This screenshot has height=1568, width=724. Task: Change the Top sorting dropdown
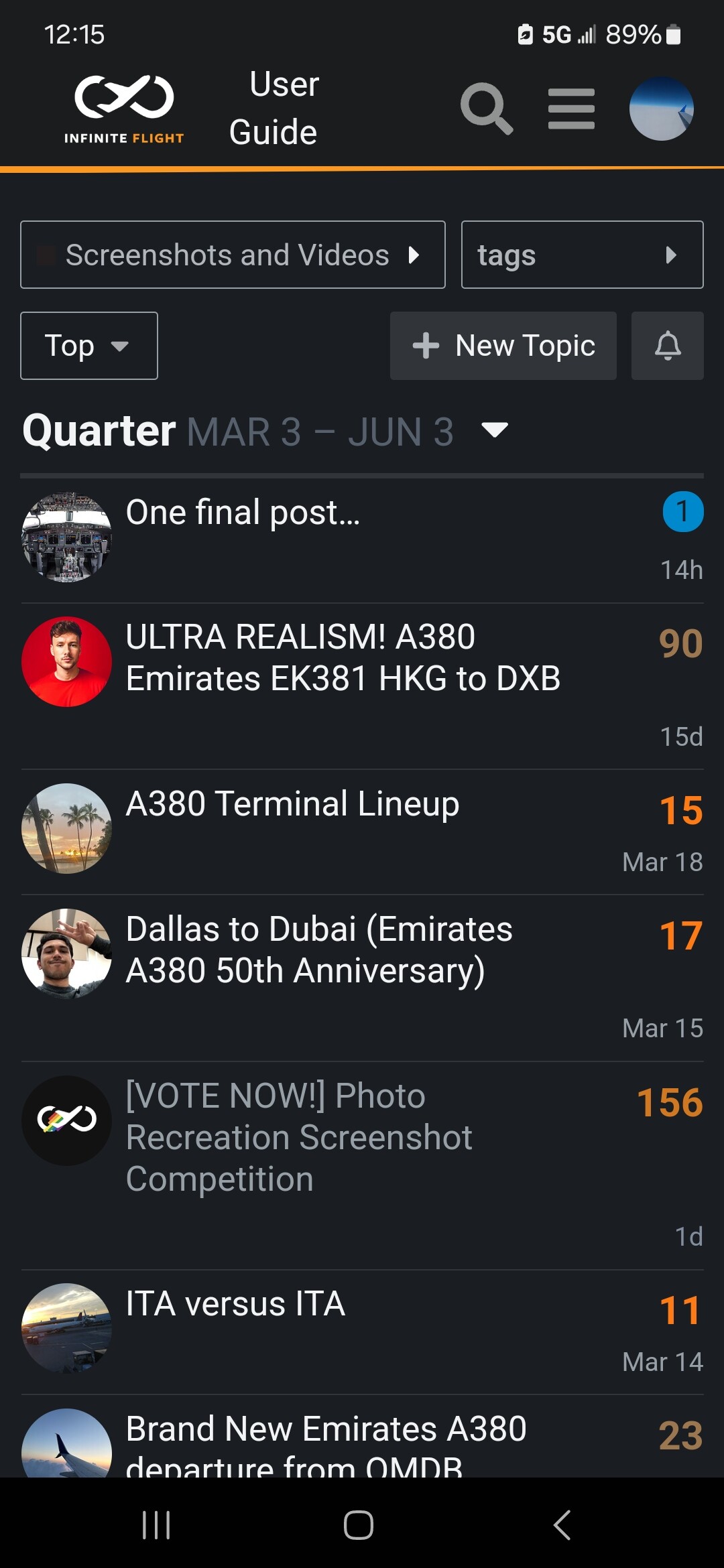tap(89, 346)
